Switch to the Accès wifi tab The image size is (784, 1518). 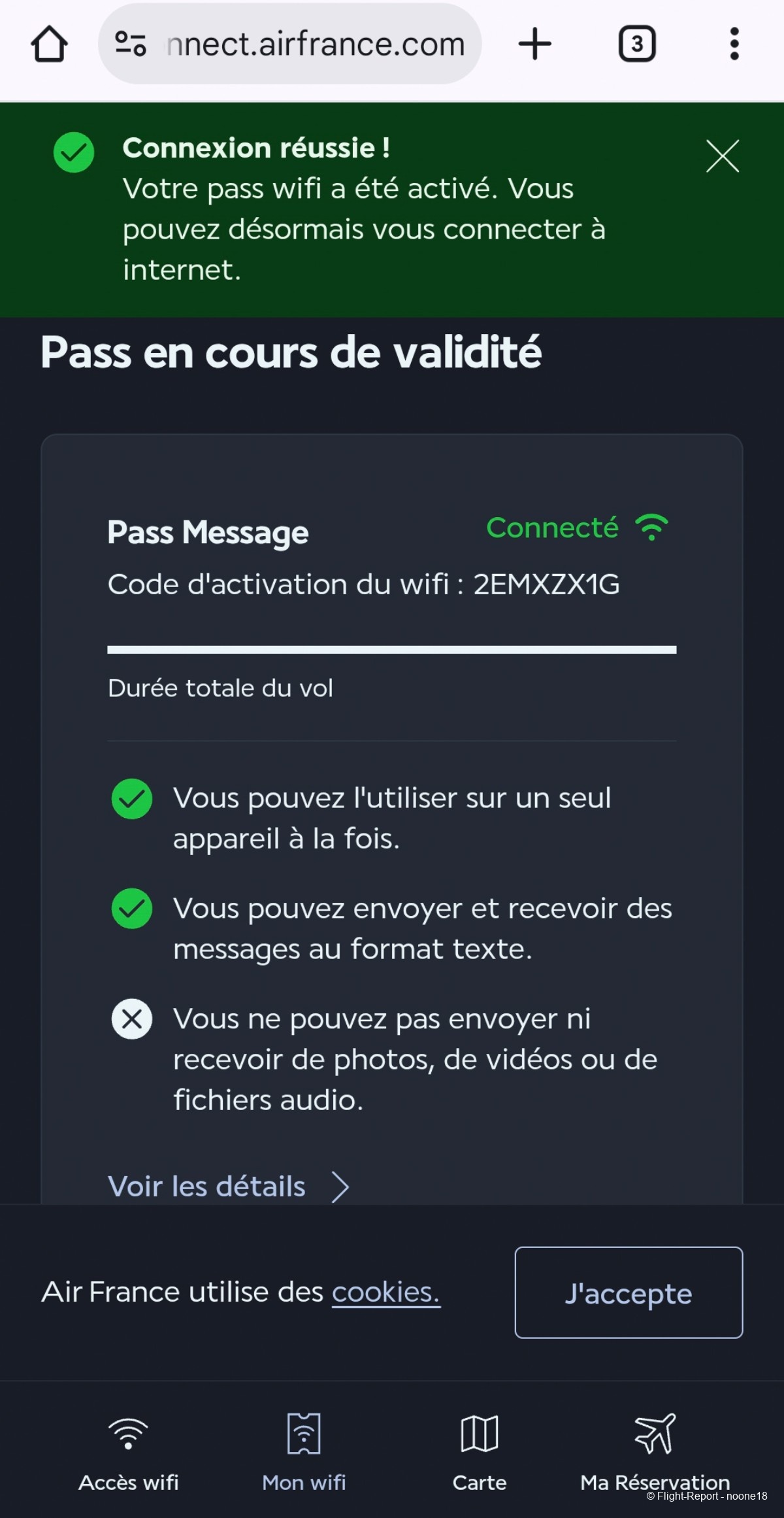tap(129, 1453)
